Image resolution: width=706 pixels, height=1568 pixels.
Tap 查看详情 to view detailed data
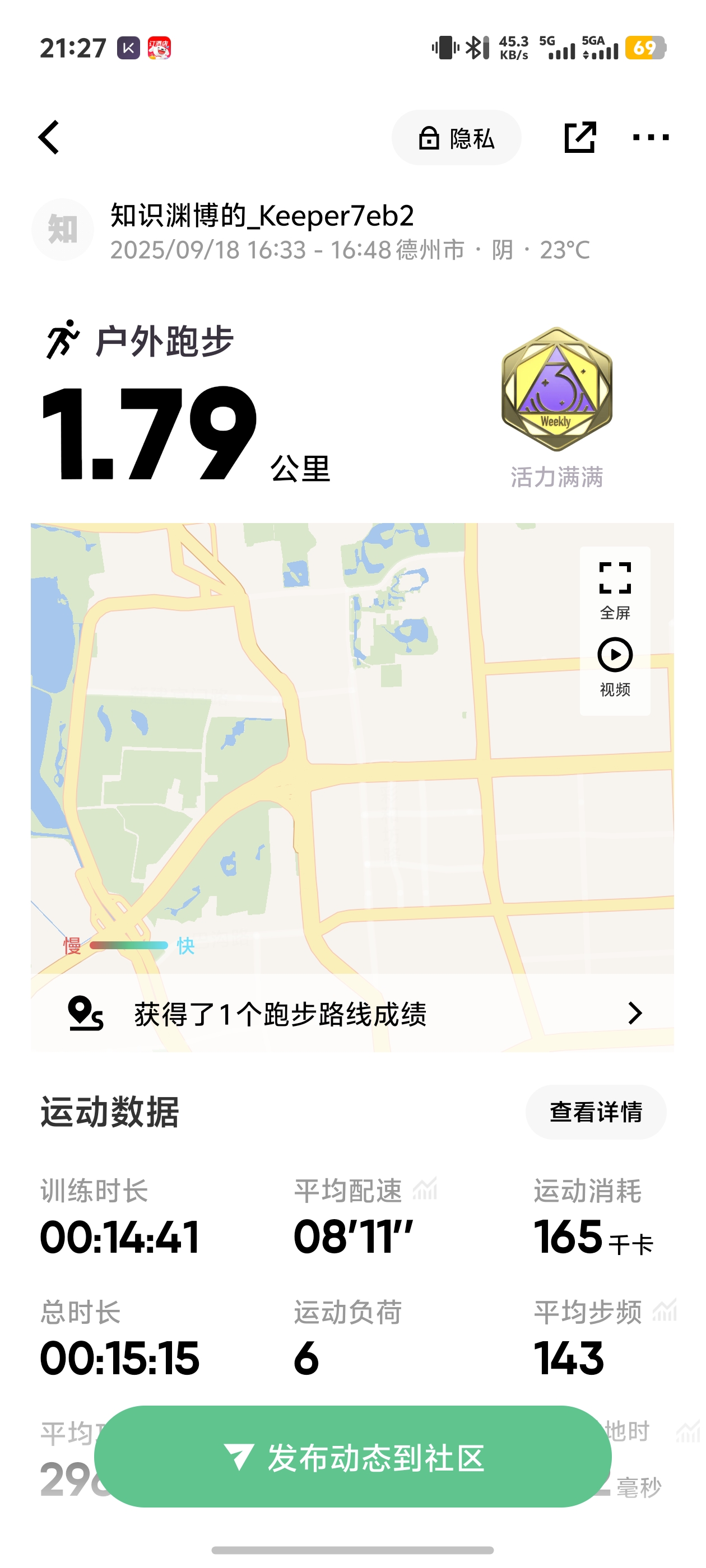tap(595, 1112)
